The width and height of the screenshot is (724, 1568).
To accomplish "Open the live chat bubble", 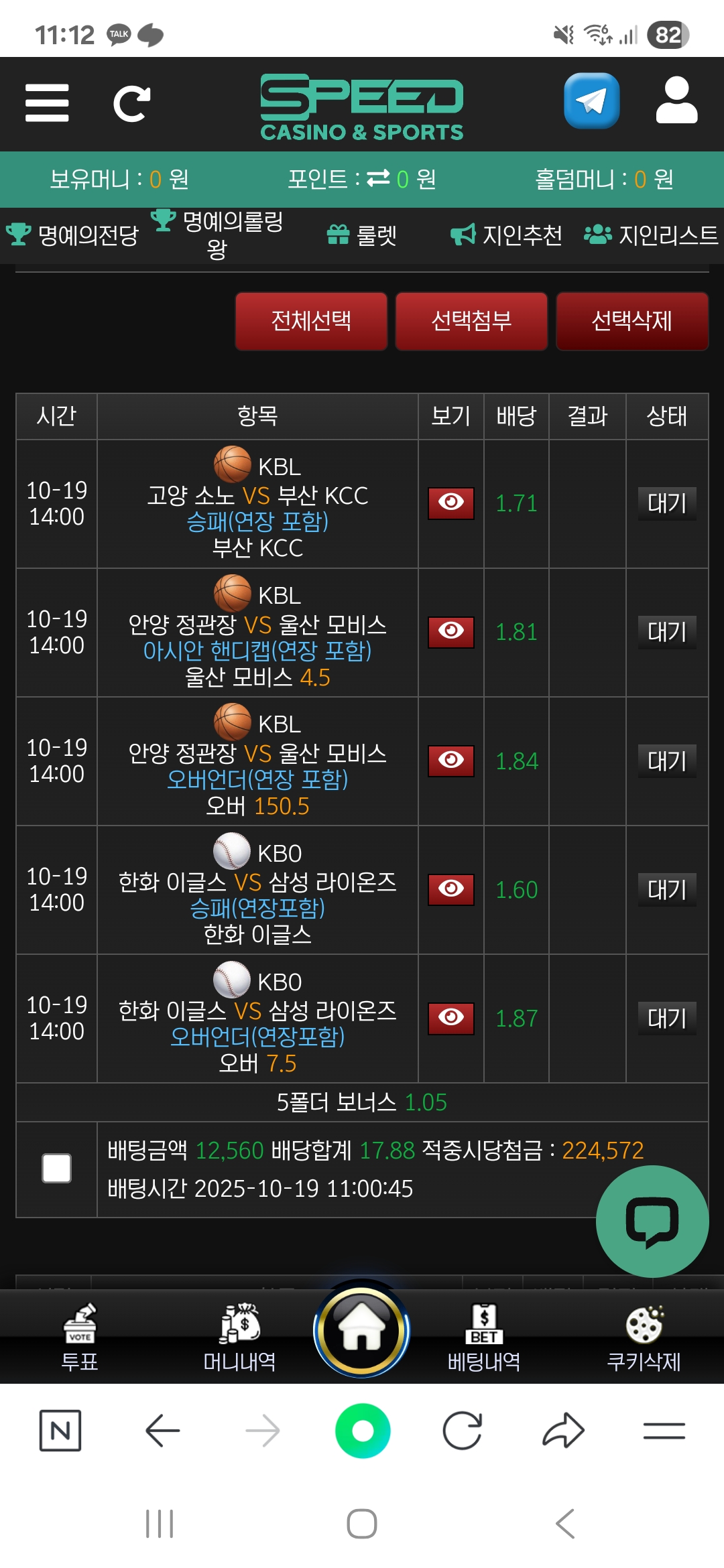I will click(652, 1221).
